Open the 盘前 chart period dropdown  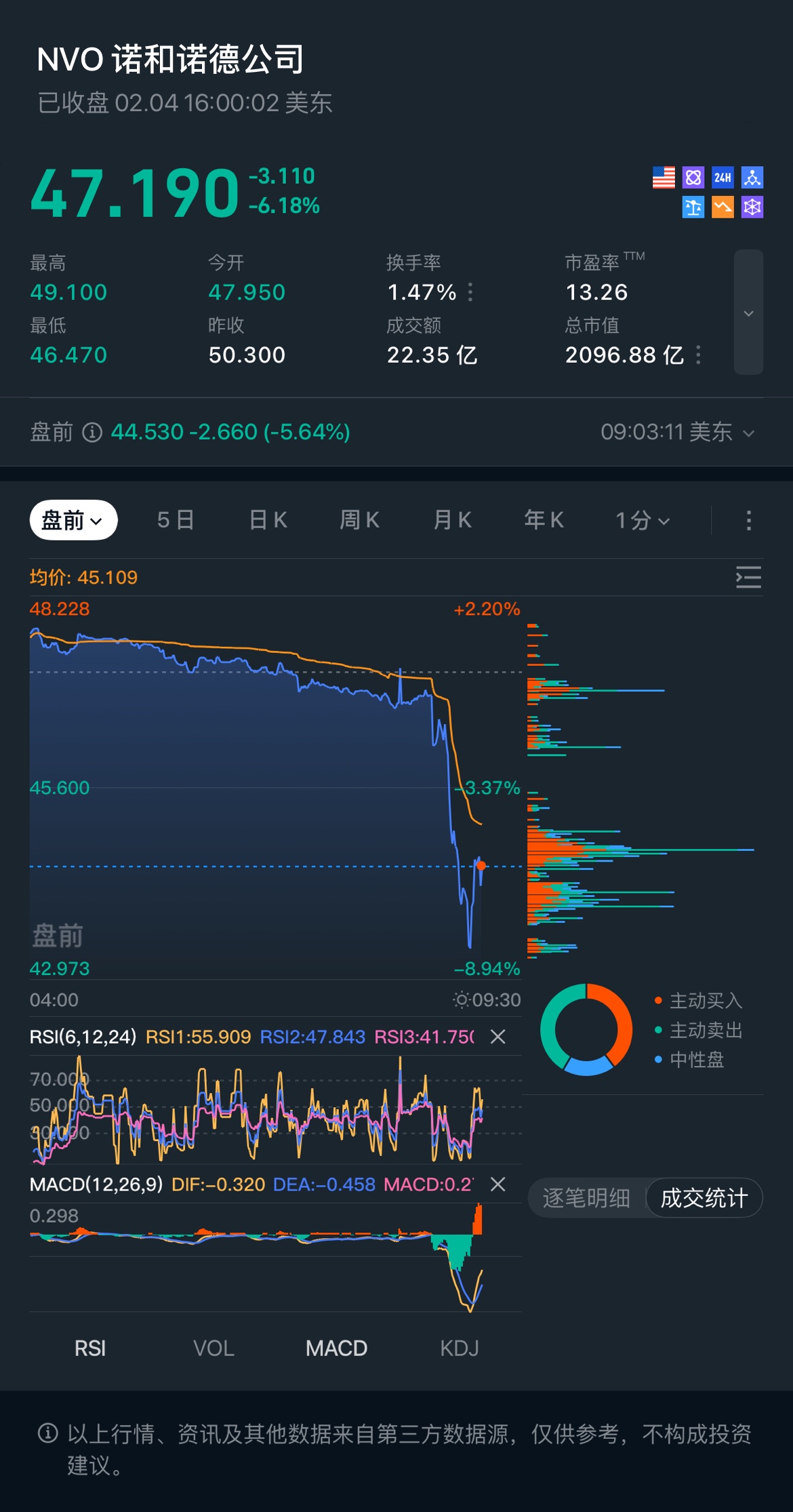(x=73, y=521)
